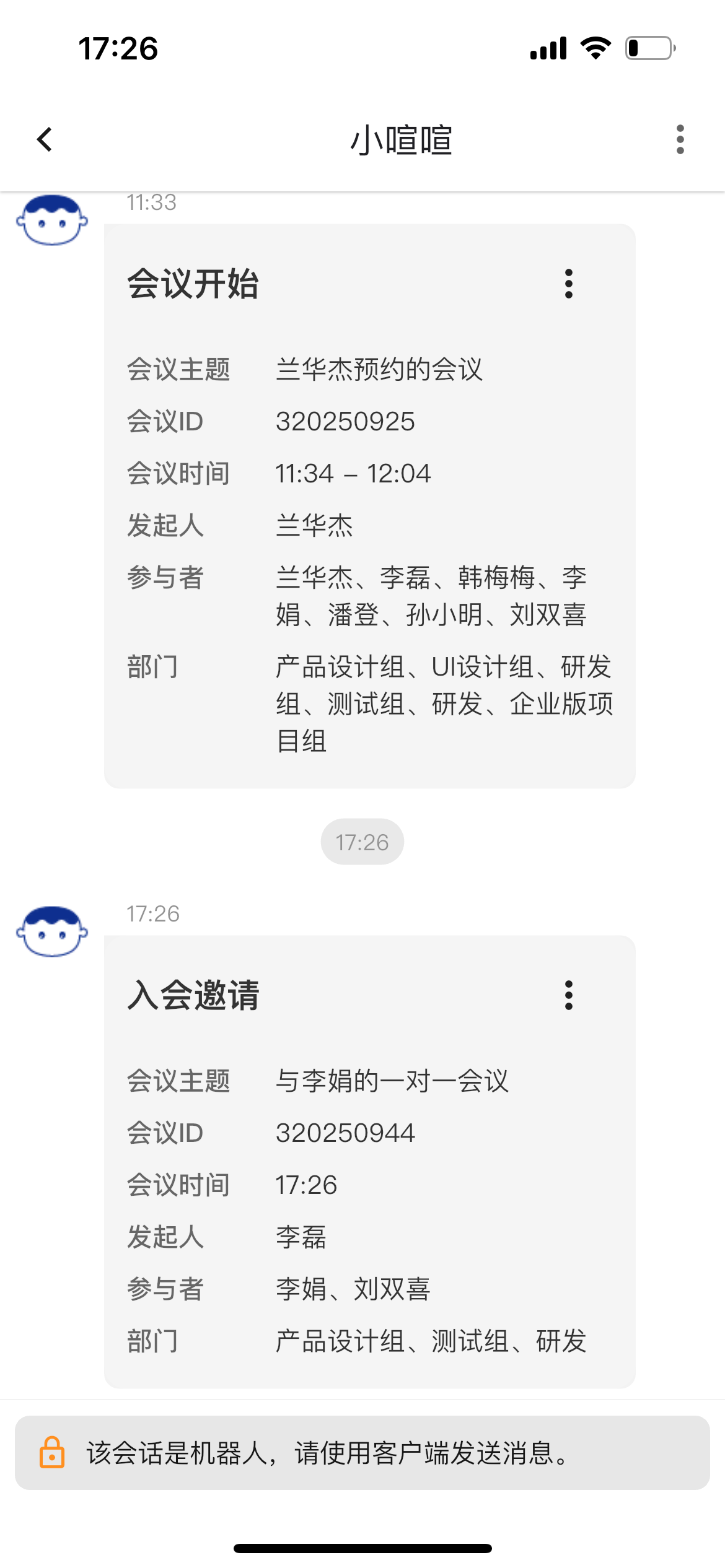
Task: Go back from the 小喧喧 chat
Action: click(x=45, y=139)
